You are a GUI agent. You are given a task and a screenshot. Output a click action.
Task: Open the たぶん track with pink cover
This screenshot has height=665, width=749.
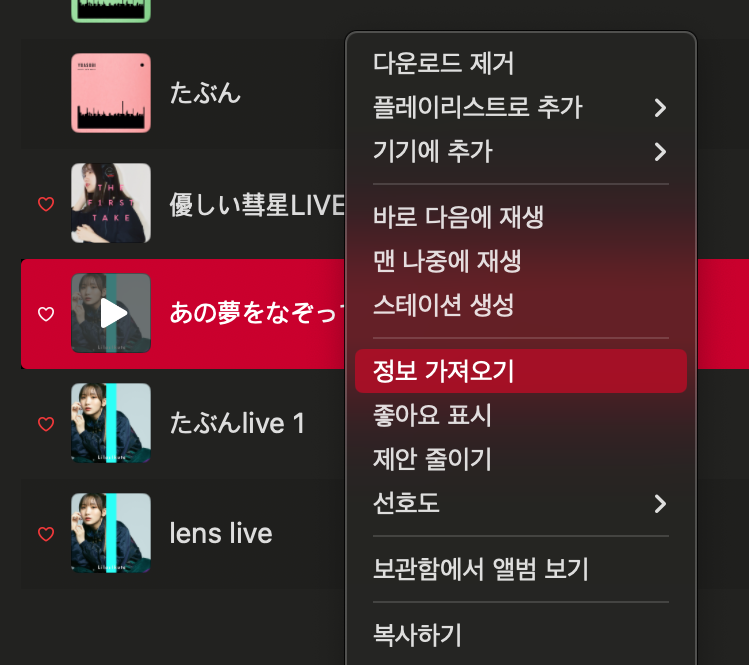(x=205, y=94)
